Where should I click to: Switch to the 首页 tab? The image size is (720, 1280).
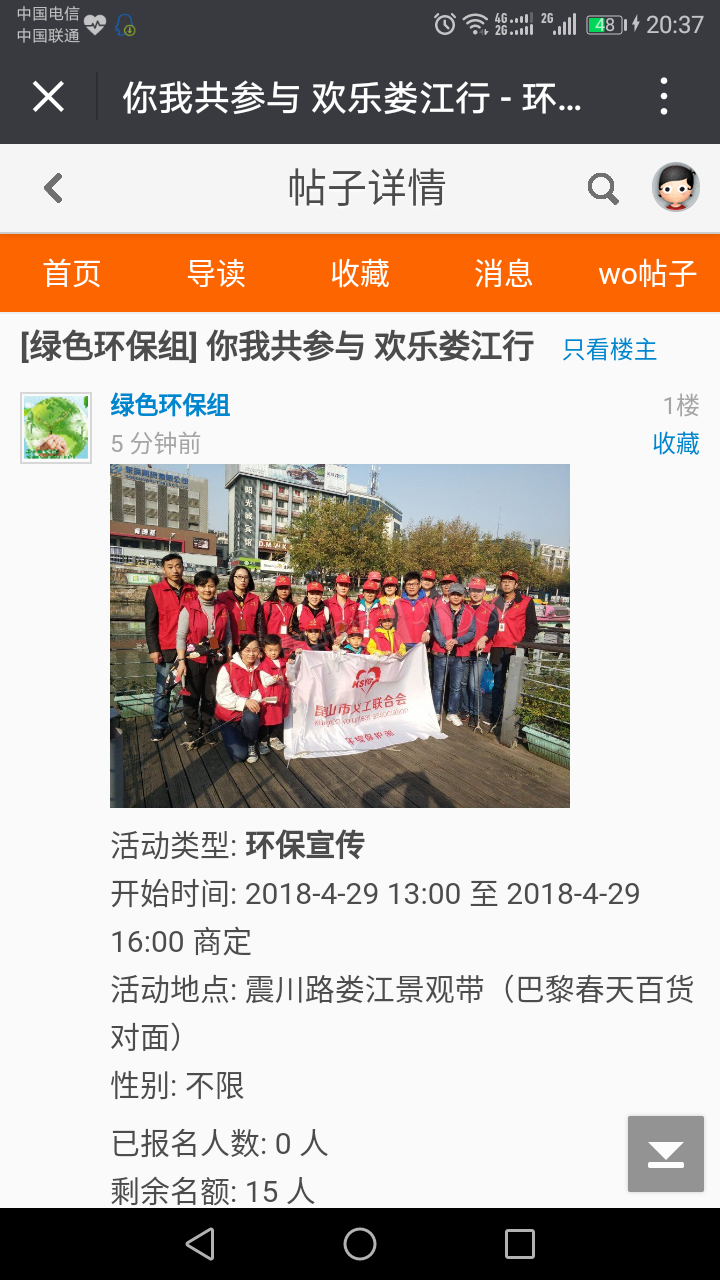pos(72,273)
